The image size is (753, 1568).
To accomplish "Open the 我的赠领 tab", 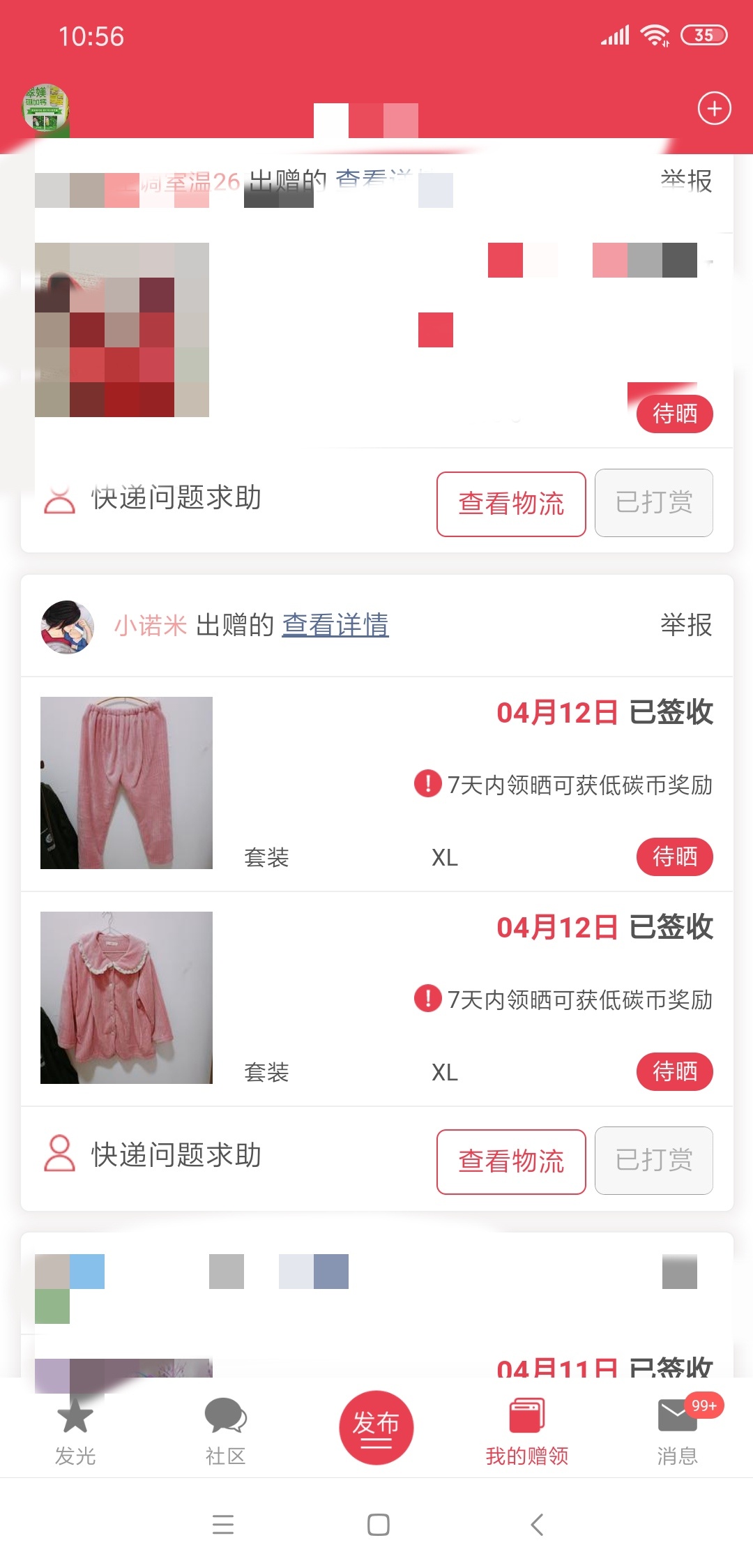I will tap(527, 1431).
